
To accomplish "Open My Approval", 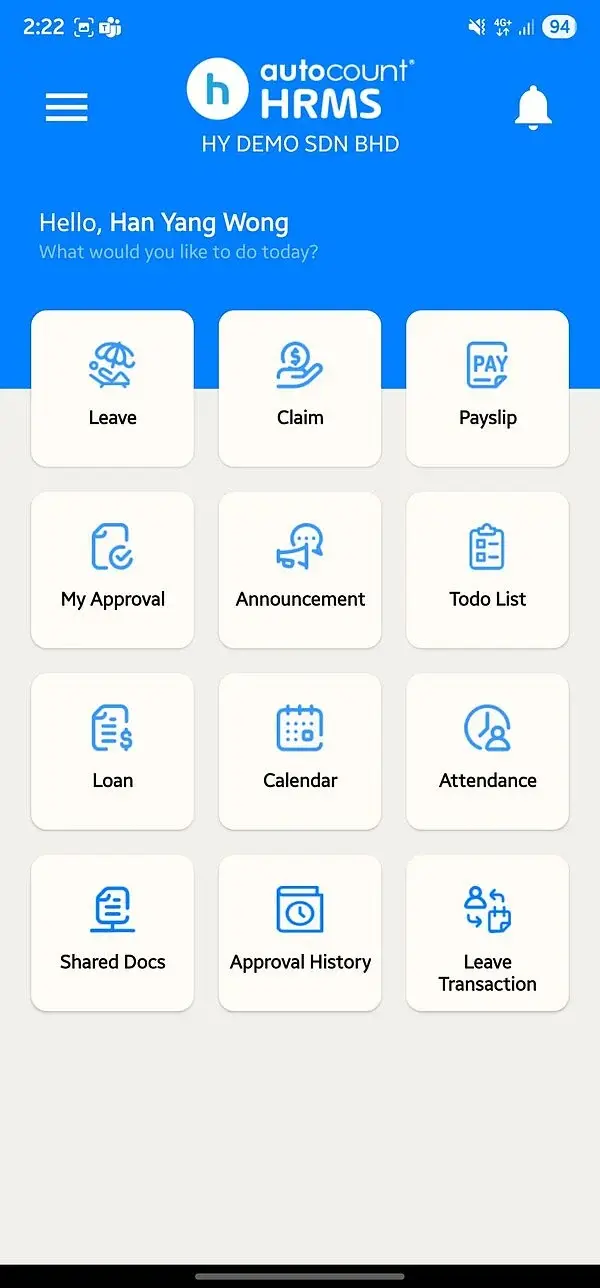I will point(112,570).
